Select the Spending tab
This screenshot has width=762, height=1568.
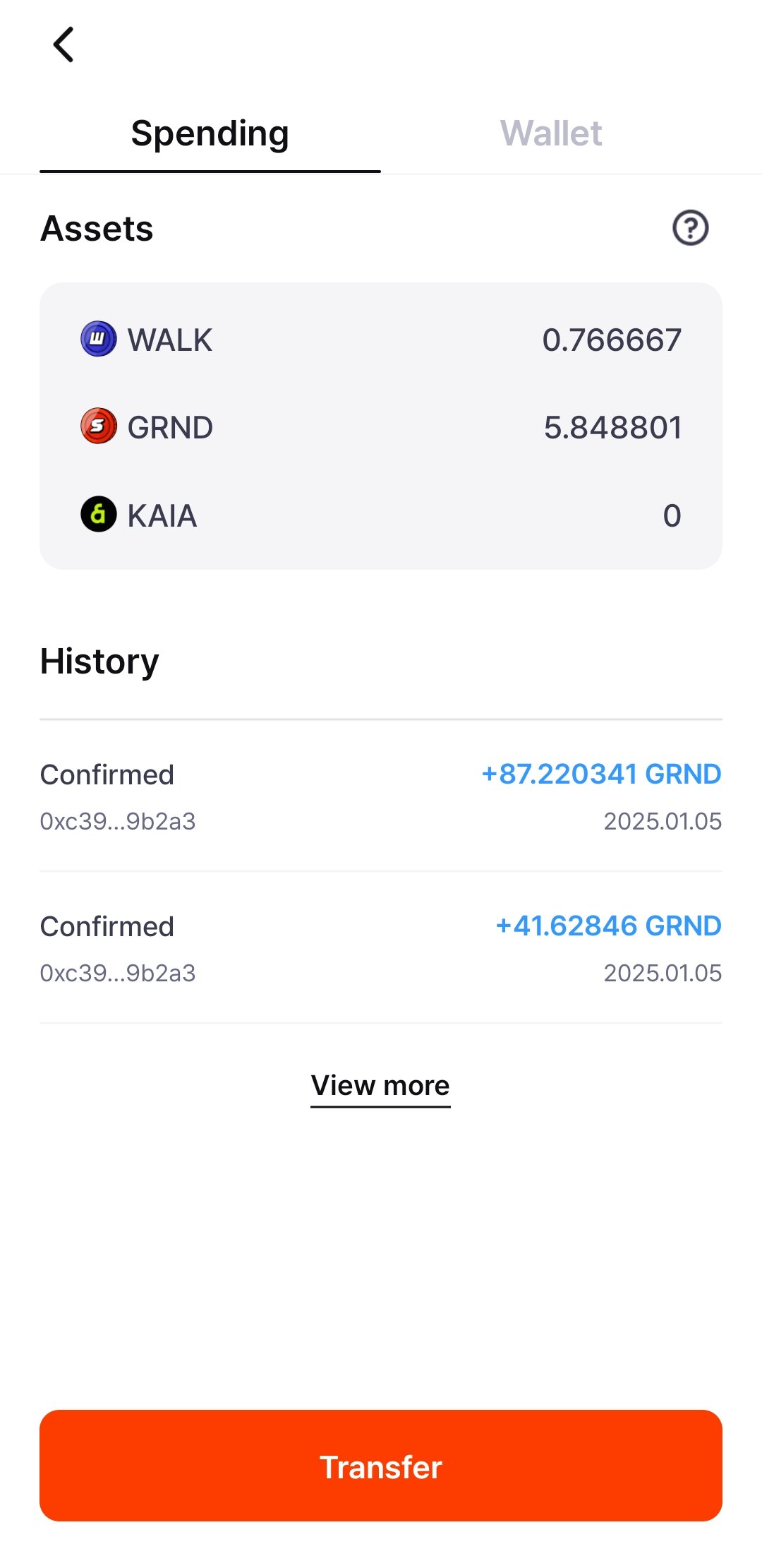pyautogui.click(x=210, y=133)
